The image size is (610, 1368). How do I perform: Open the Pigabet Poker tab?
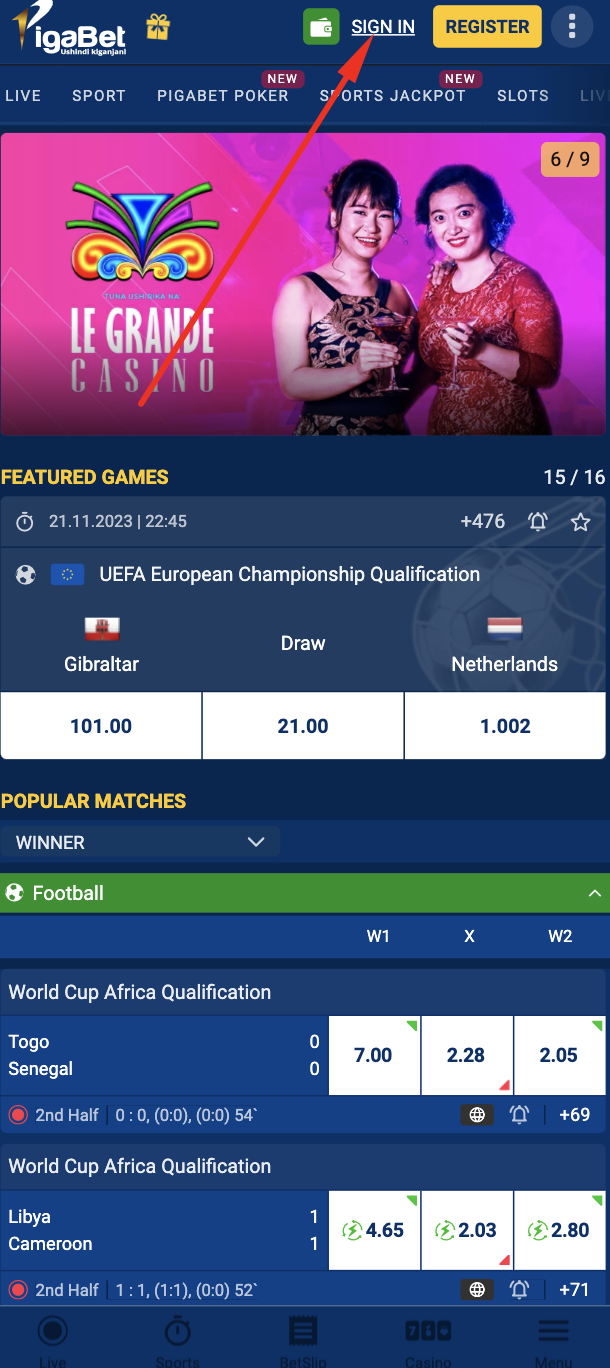point(222,96)
